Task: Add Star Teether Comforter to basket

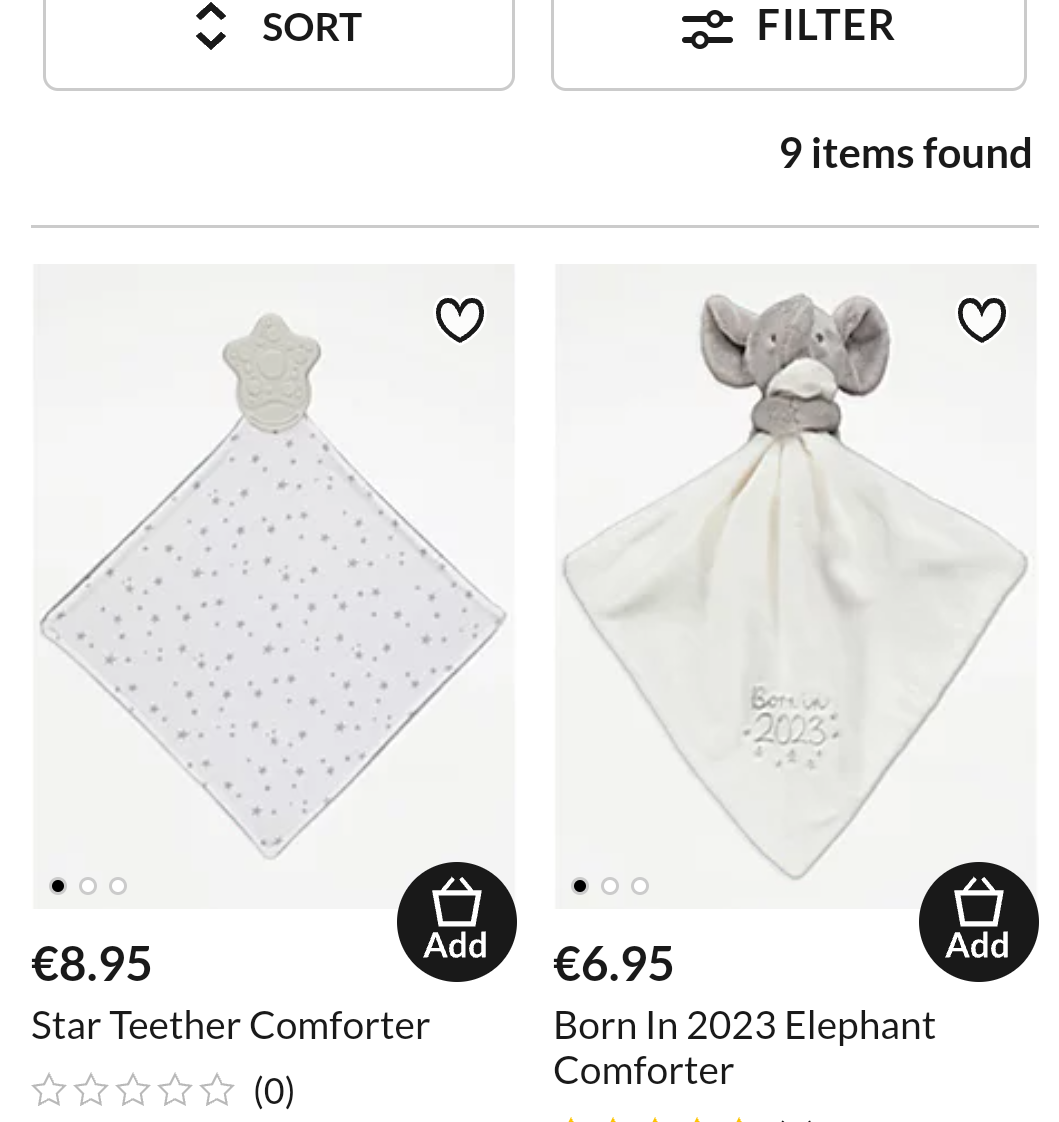Action: pos(456,921)
